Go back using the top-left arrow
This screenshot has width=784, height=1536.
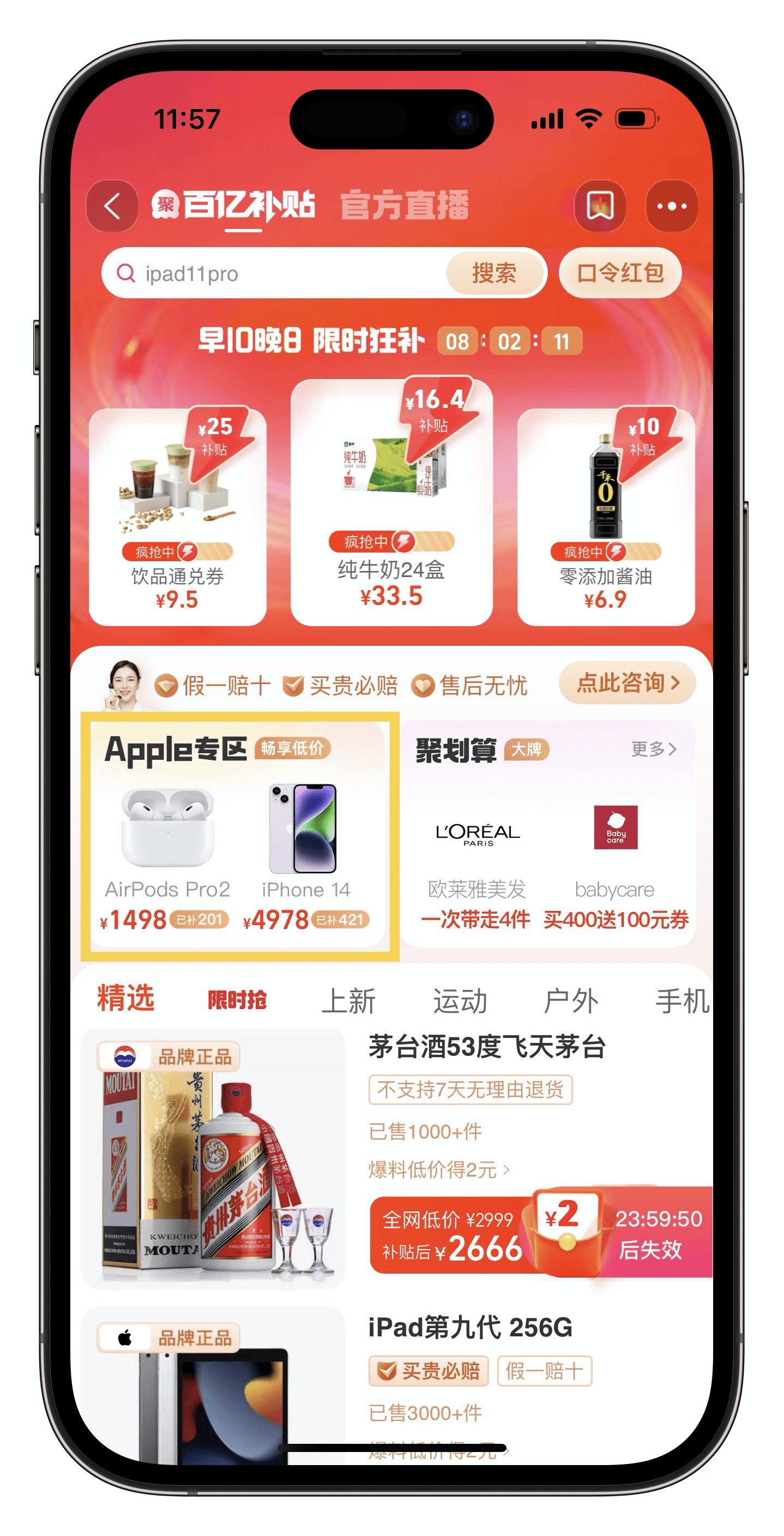coord(112,206)
